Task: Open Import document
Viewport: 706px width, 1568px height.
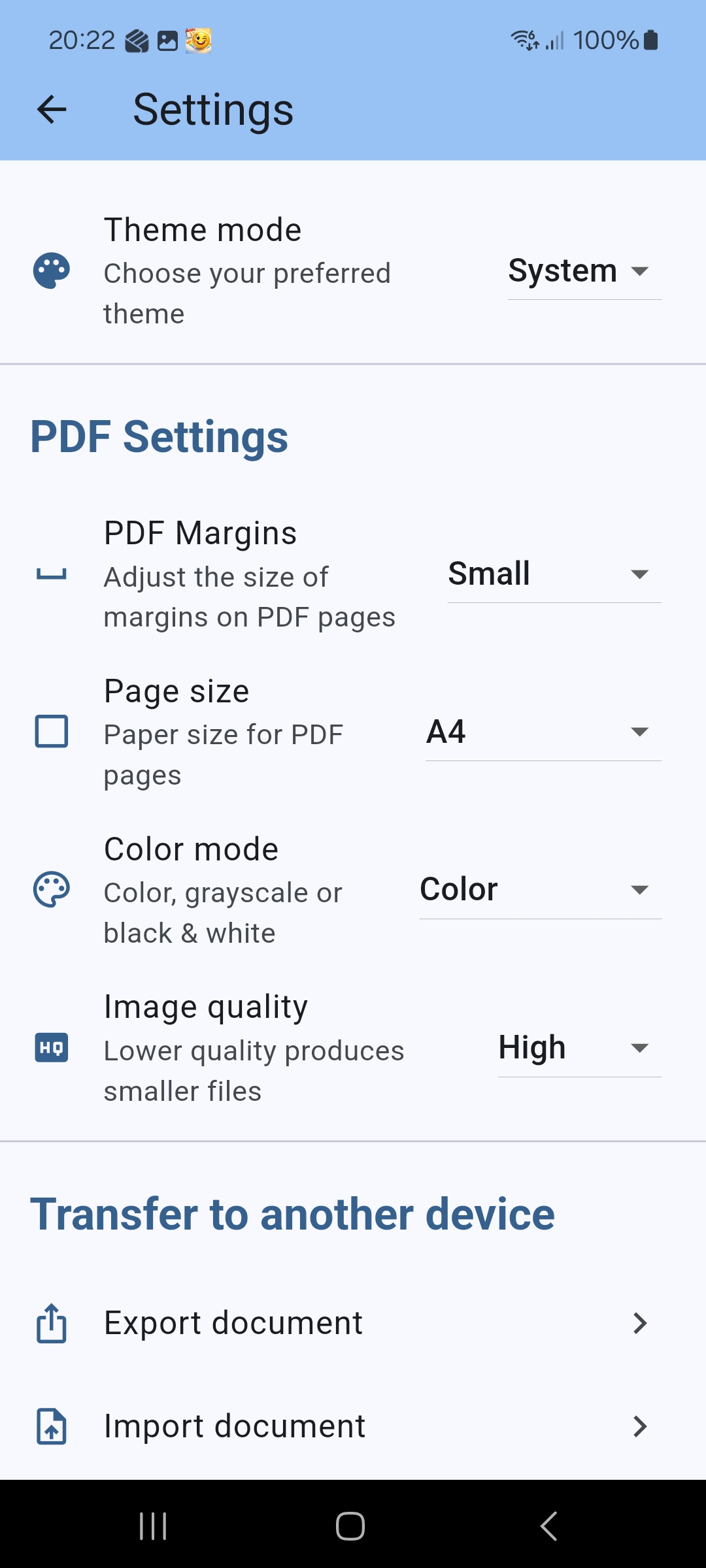Action: [x=353, y=1426]
